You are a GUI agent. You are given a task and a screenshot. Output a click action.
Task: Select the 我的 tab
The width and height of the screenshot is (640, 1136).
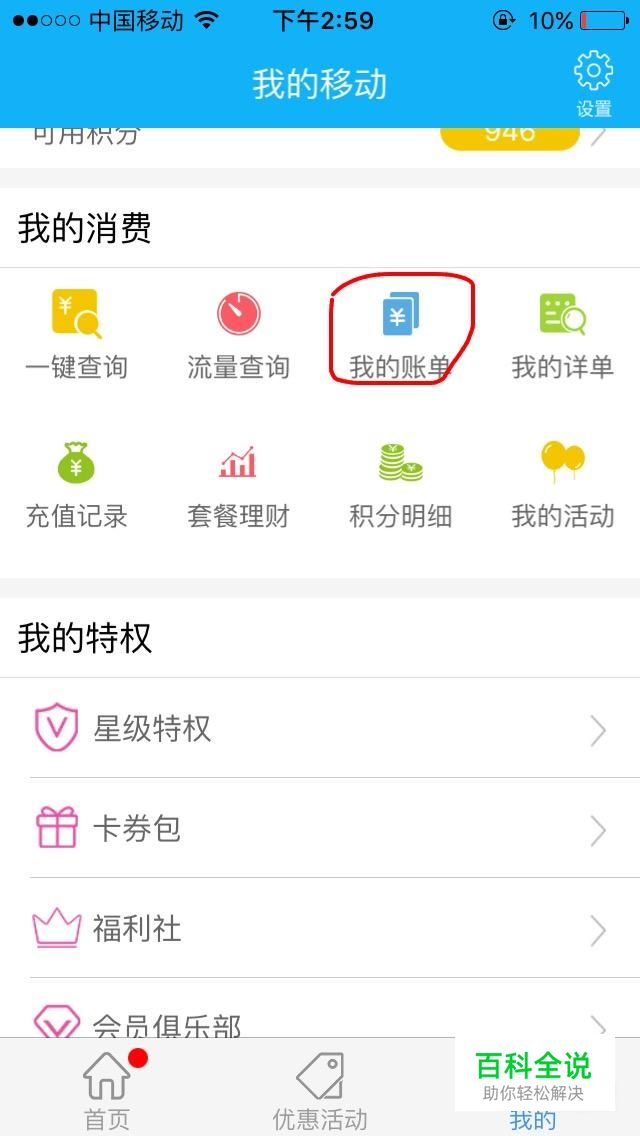coord(533,1118)
